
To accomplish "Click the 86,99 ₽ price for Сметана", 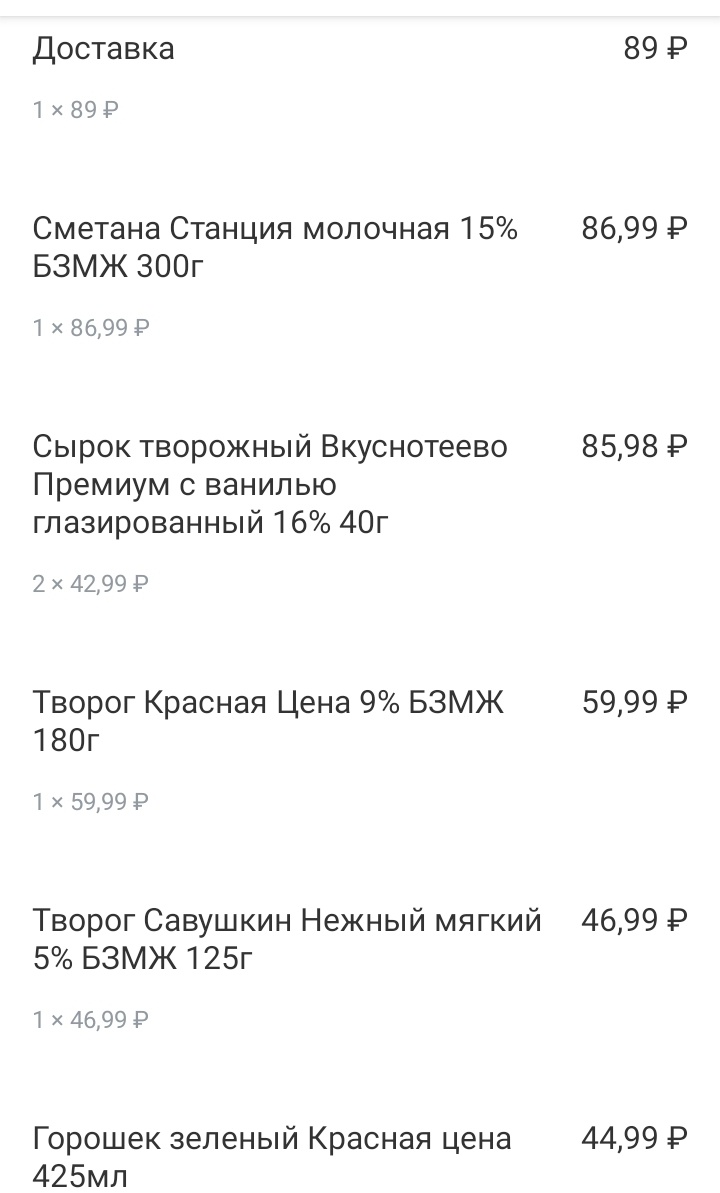I will pyautogui.click(x=634, y=230).
